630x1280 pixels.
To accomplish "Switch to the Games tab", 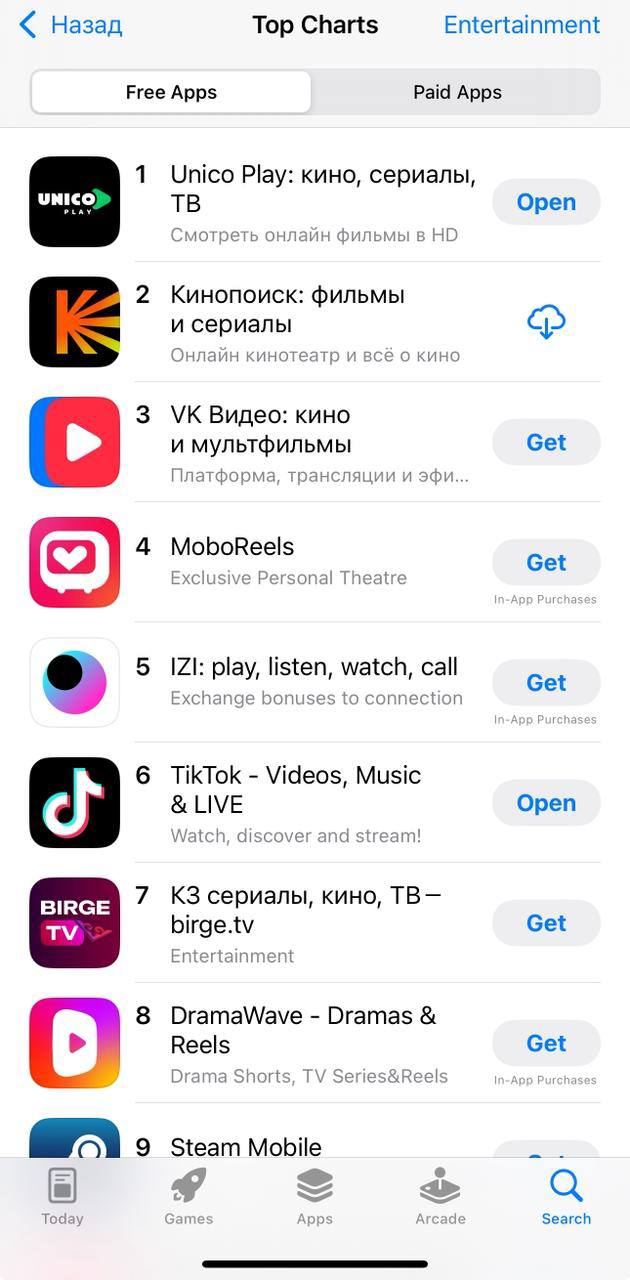I will [189, 1197].
